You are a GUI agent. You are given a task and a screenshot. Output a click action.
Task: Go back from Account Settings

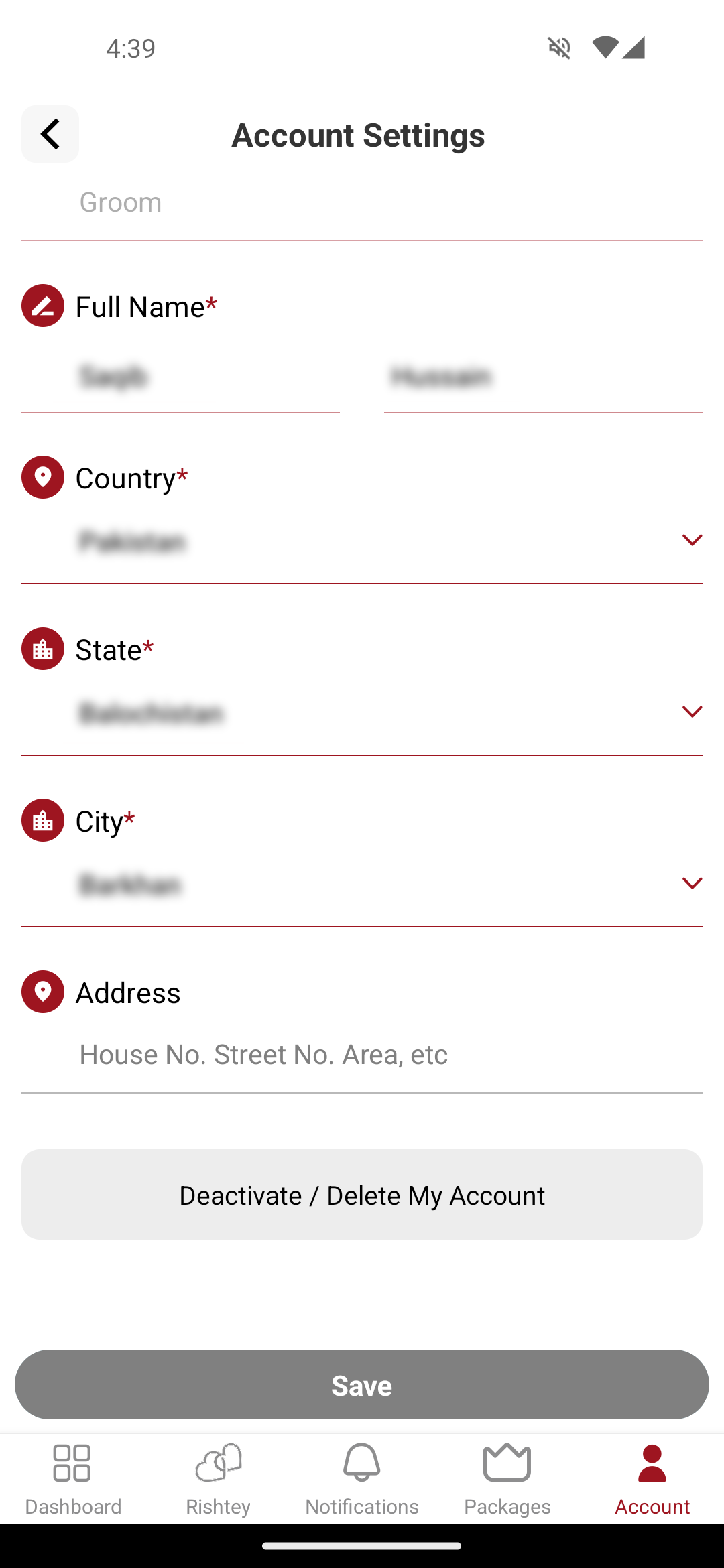click(50, 134)
